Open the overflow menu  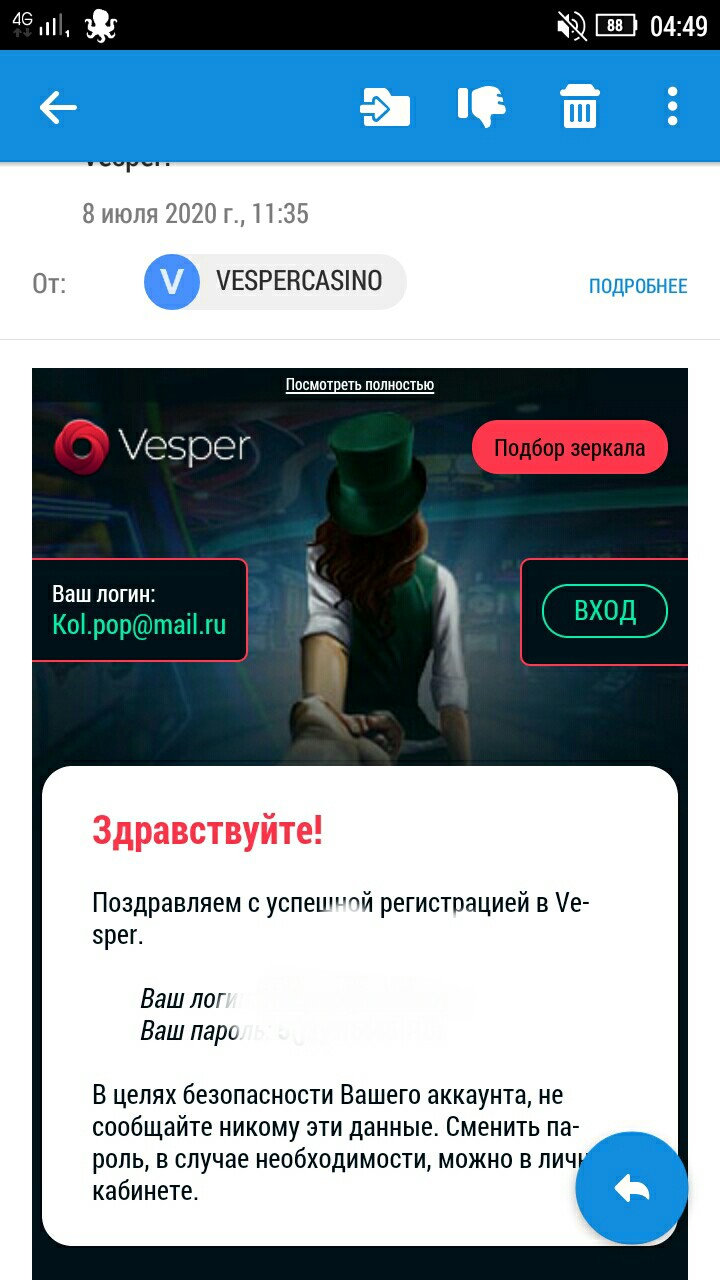(672, 106)
